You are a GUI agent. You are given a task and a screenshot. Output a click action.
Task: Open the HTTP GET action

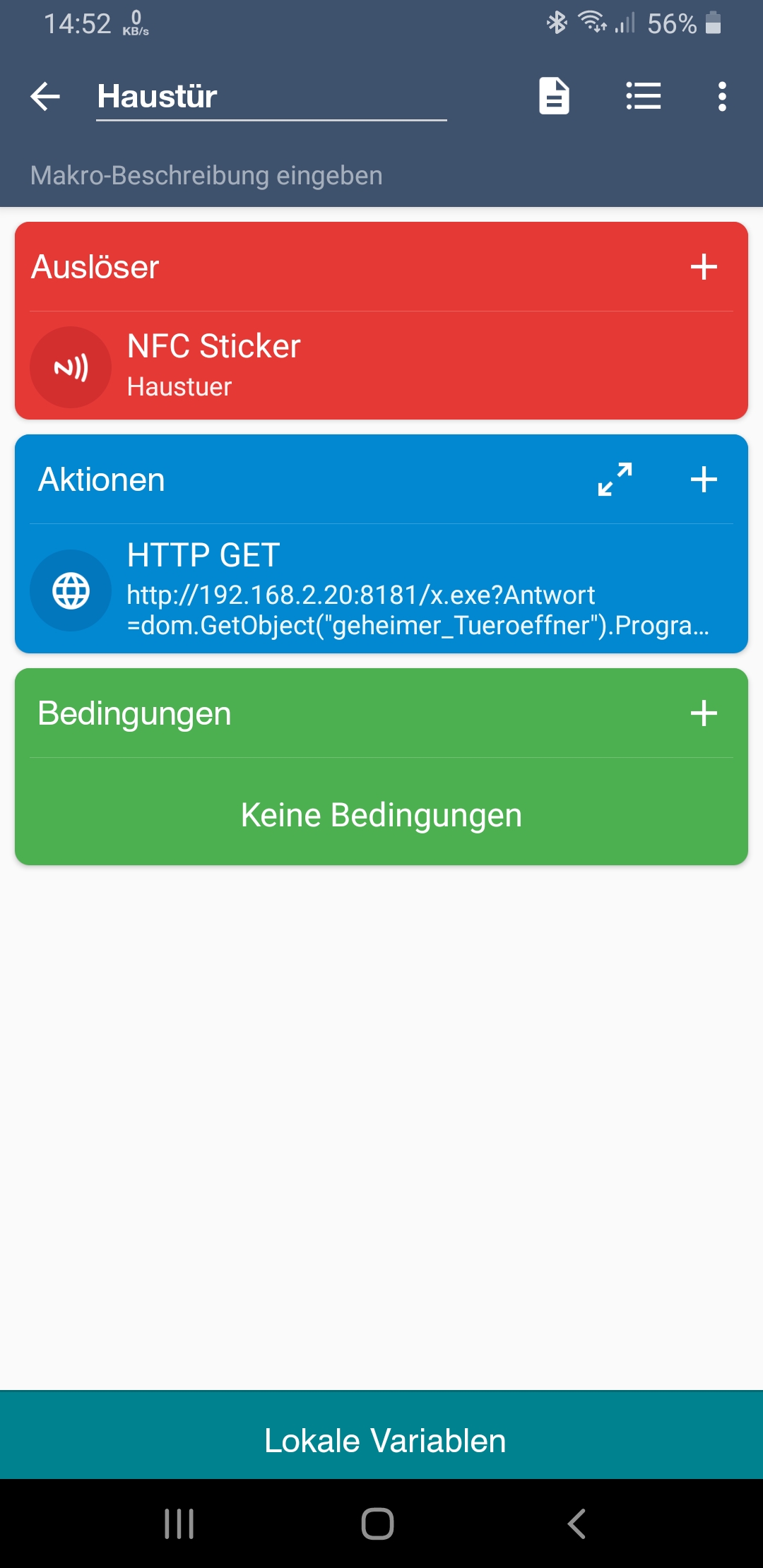381,589
